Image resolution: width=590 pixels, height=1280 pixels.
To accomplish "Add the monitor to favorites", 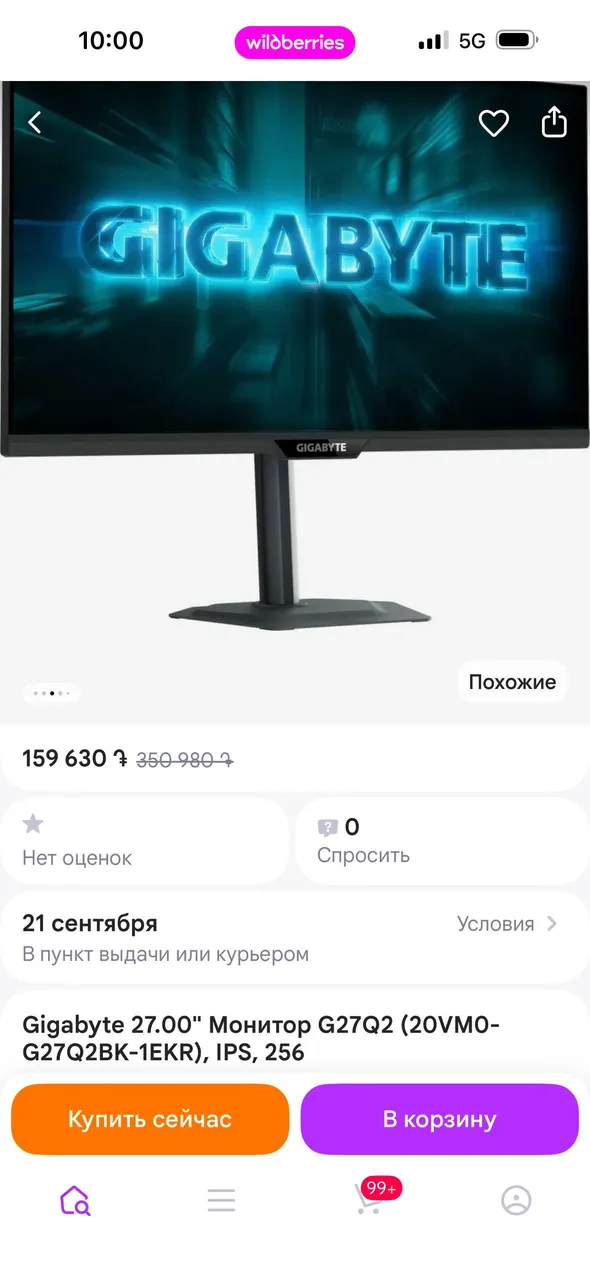I will [x=494, y=123].
